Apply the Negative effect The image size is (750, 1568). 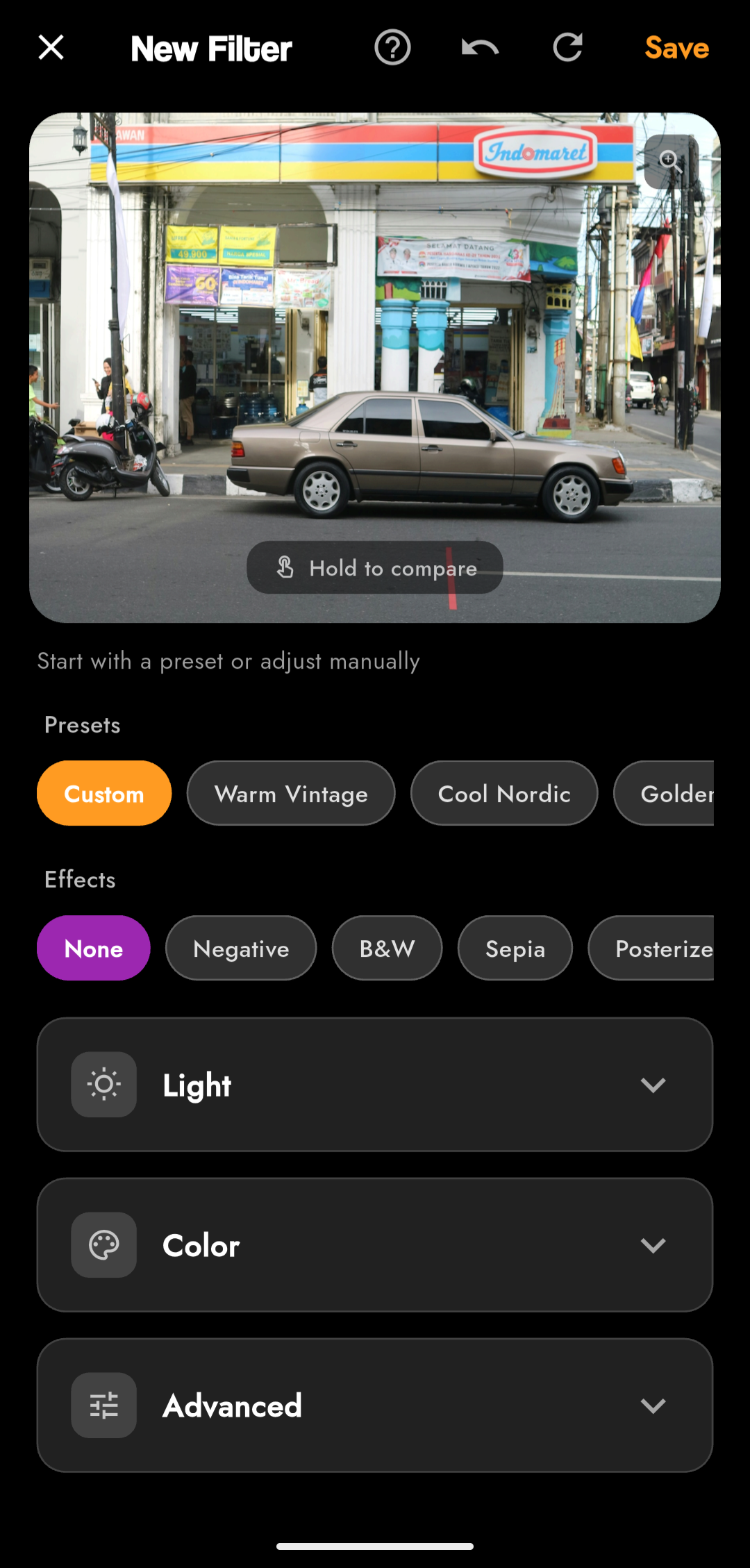click(241, 948)
